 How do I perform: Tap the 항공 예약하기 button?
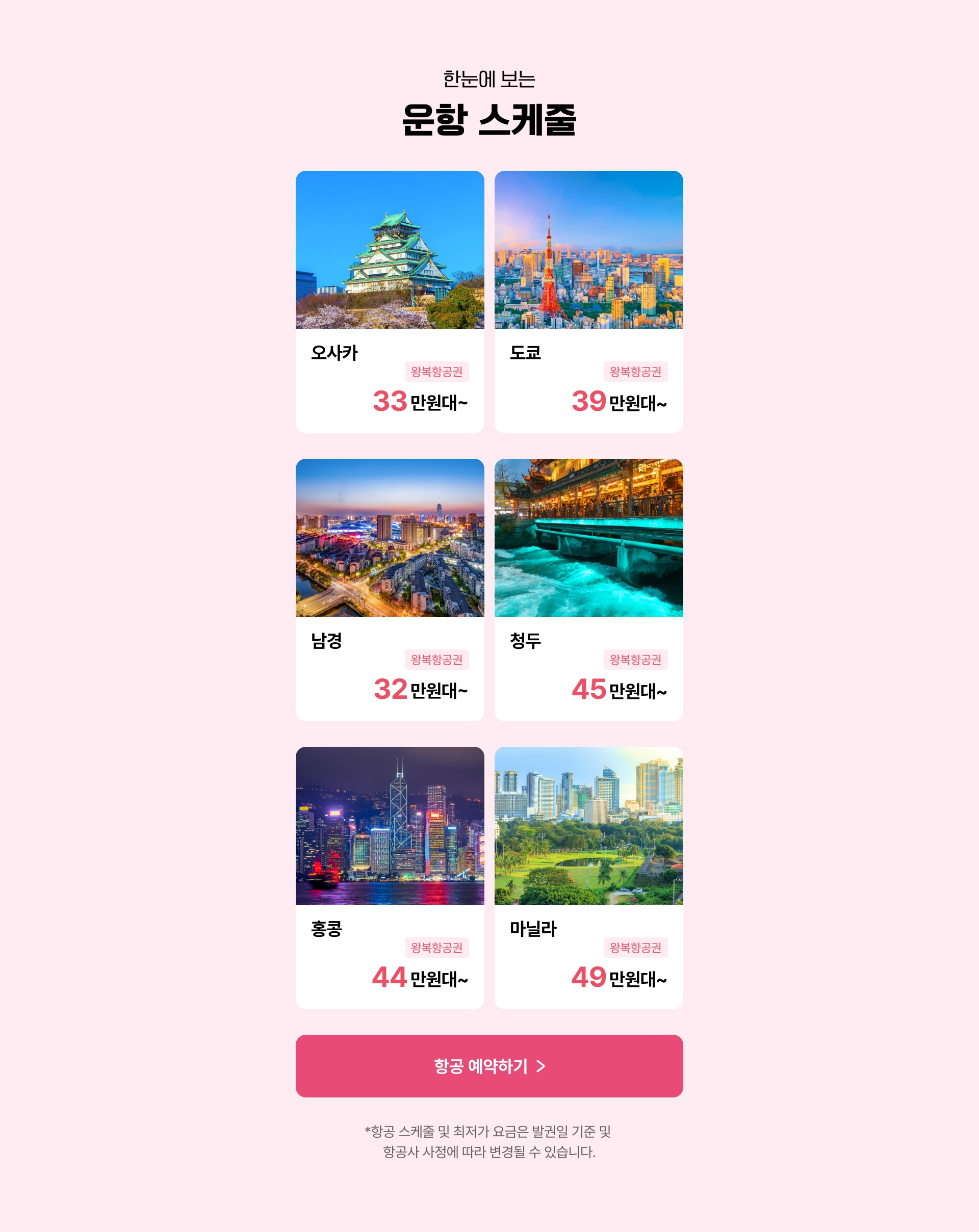click(x=489, y=1066)
